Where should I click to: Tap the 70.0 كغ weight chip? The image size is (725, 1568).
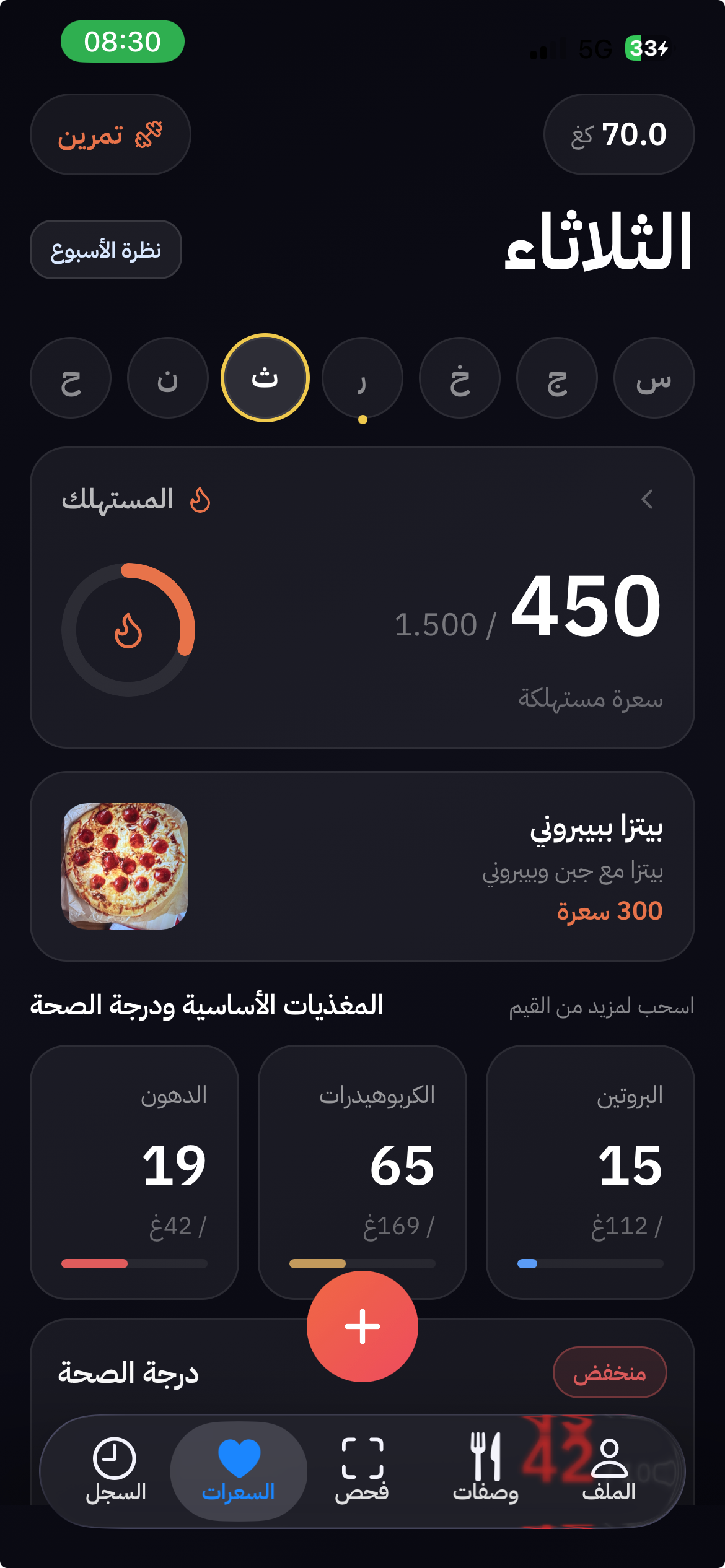tap(618, 134)
